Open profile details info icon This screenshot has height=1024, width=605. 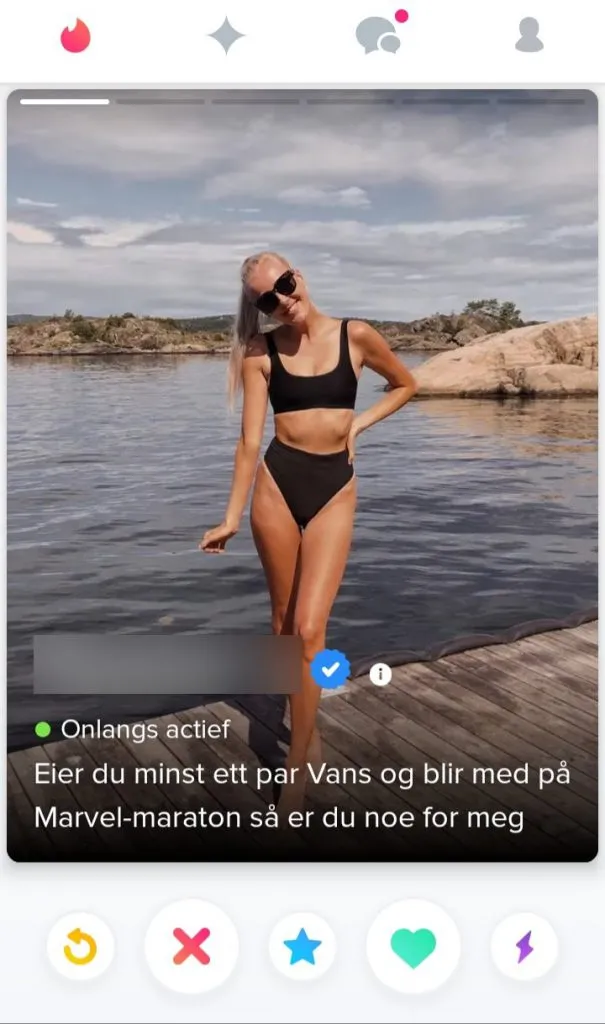point(380,674)
